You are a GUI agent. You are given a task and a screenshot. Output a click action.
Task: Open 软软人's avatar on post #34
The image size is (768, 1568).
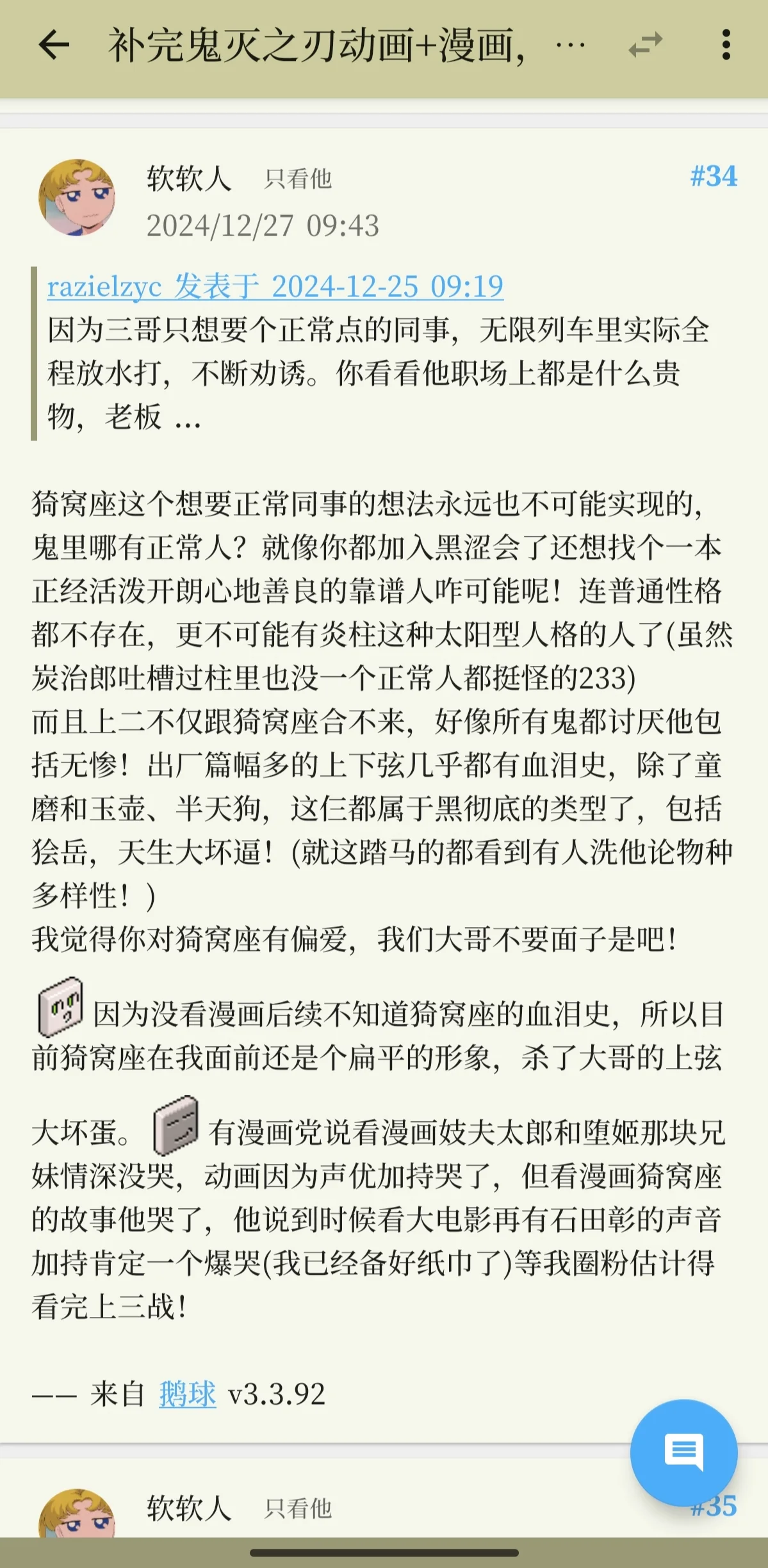pos(77,198)
